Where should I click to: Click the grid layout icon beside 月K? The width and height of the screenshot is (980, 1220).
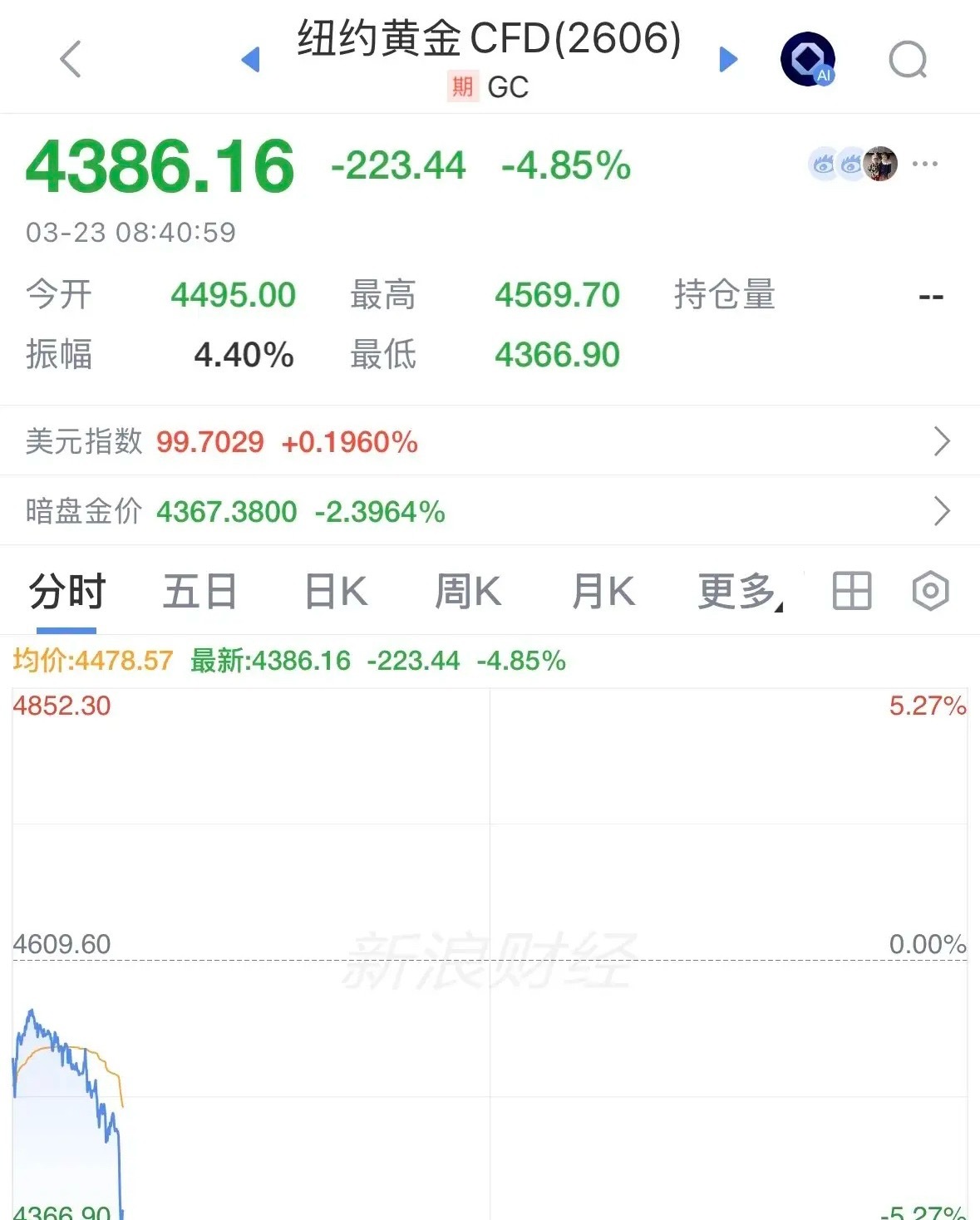coord(851,590)
